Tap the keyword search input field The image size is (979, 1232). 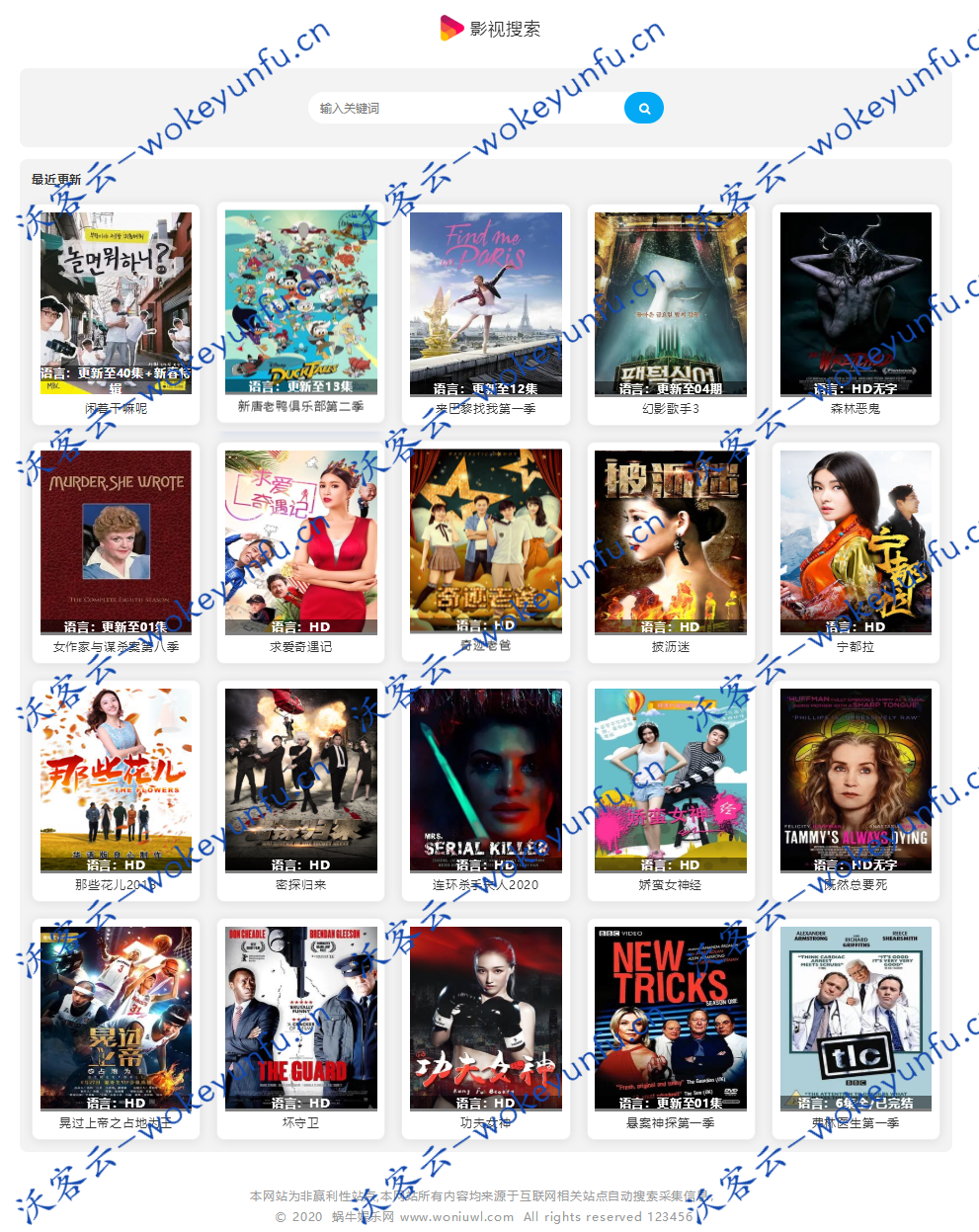pyautogui.click(x=464, y=109)
